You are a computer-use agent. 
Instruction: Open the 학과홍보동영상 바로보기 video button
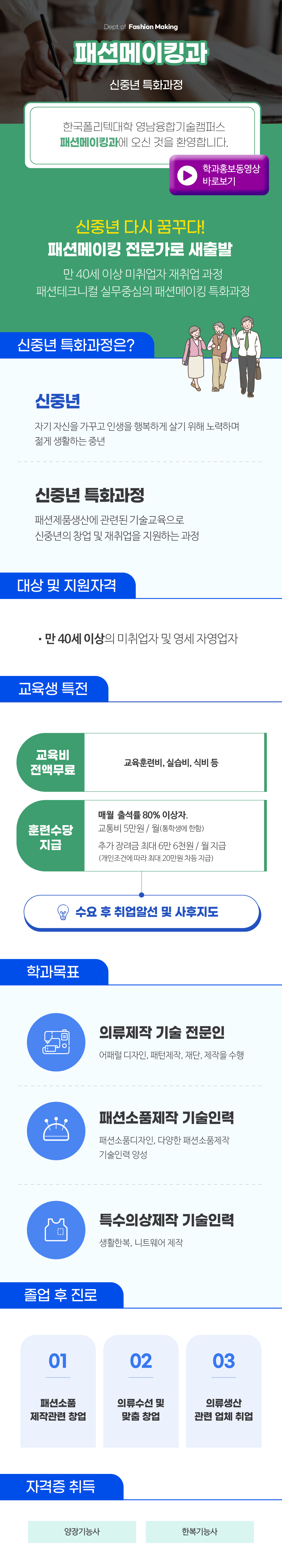point(219,175)
